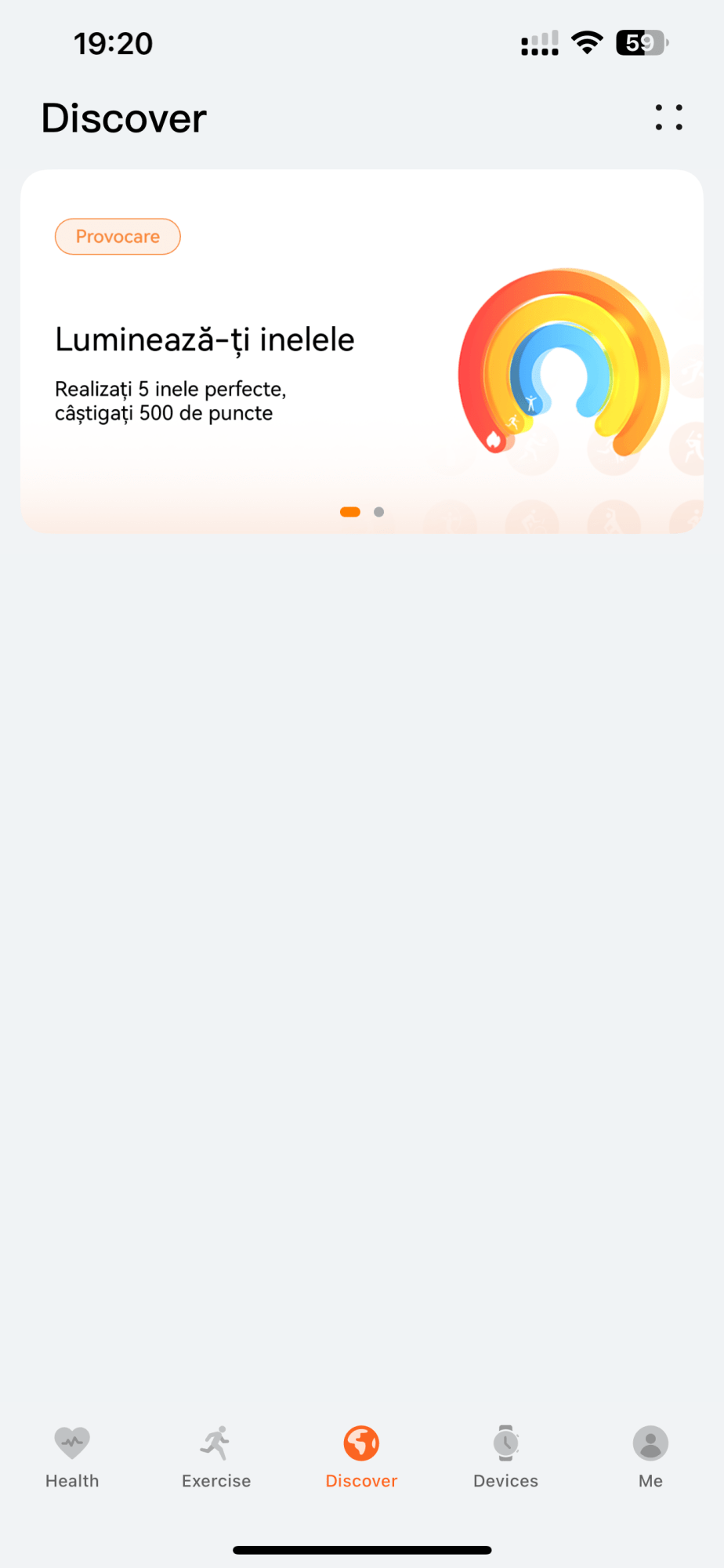Switch to the Exercise tab
The height and width of the screenshot is (1568, 724).
tap(216, 1457)
